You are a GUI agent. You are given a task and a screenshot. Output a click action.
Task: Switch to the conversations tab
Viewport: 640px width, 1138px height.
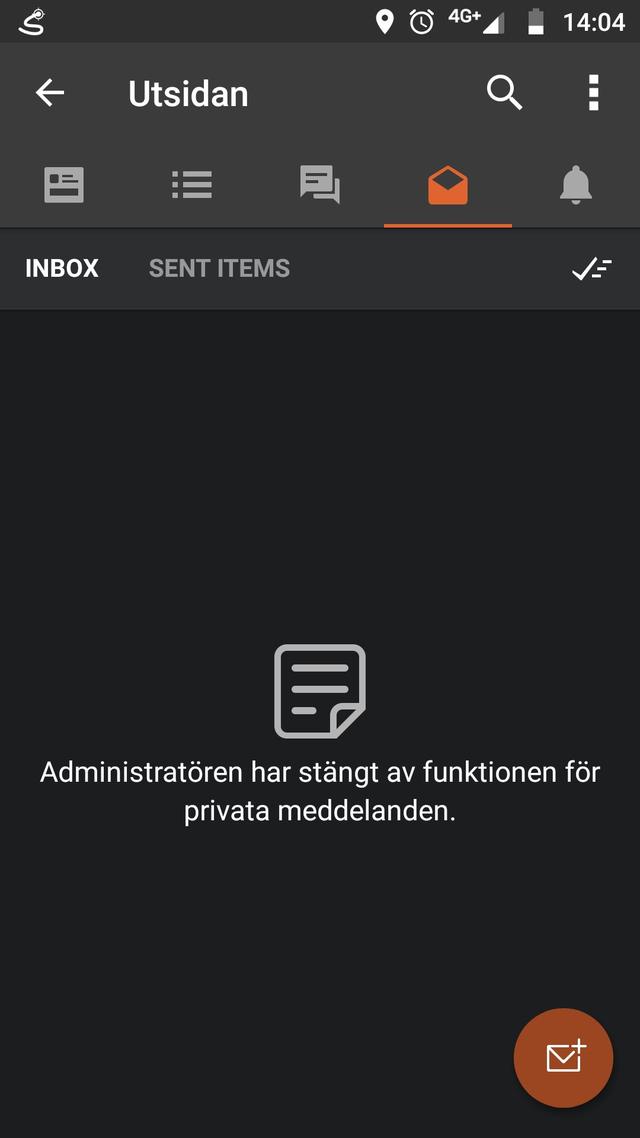tap(320, 185)
